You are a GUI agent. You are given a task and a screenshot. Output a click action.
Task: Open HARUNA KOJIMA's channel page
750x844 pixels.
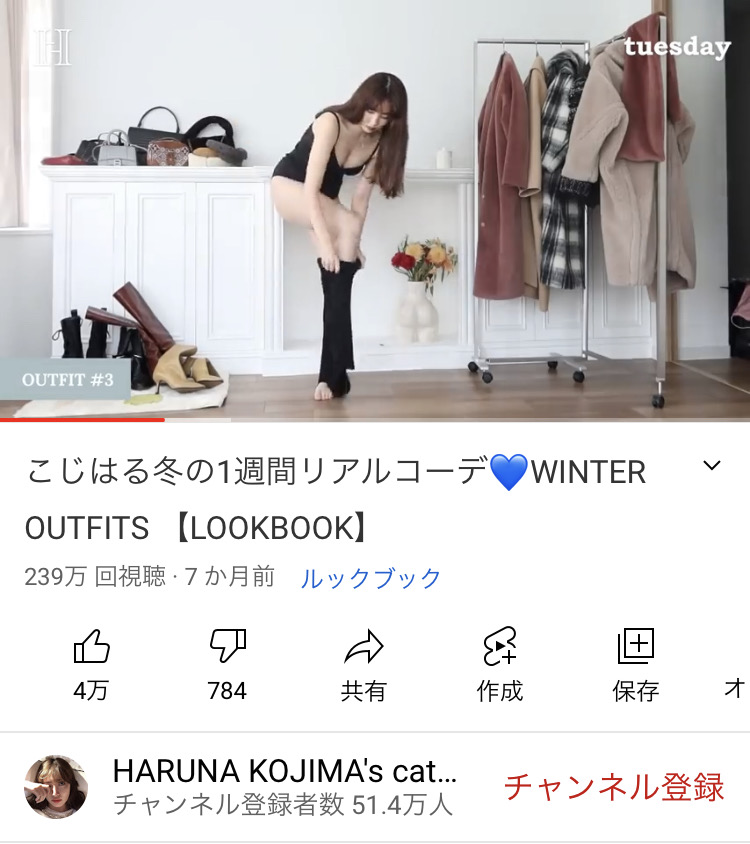point(285,771)
